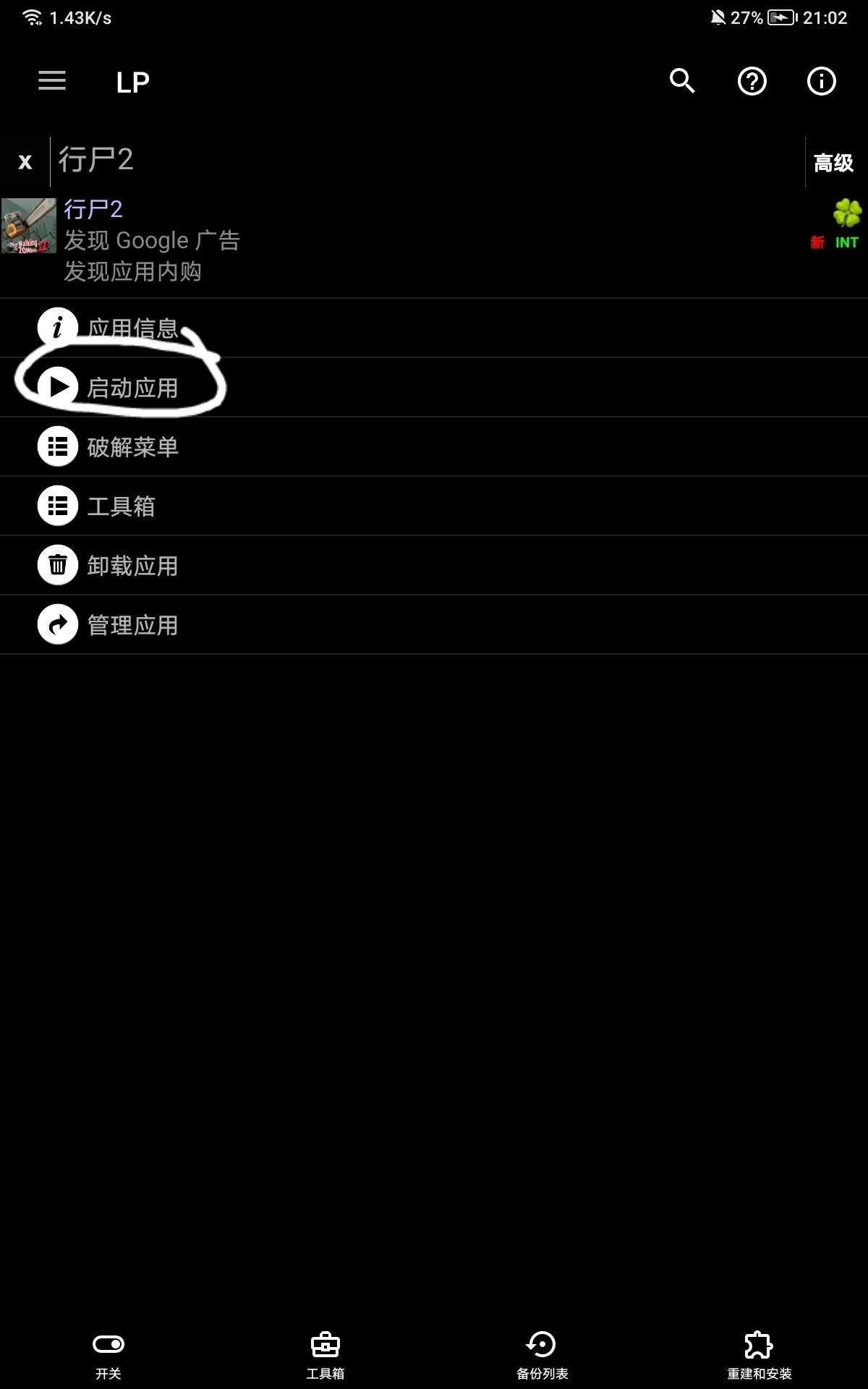Open 应用信息 app info

point(434,328)
